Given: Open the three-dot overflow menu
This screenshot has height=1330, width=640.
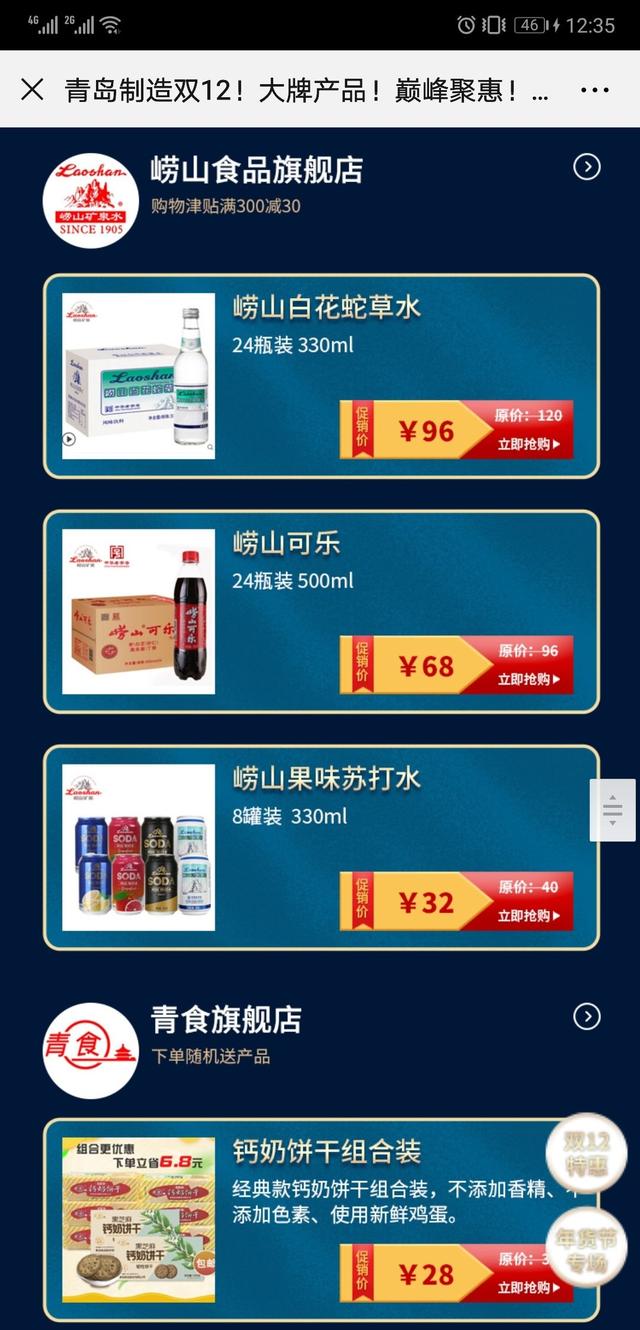Looking at the screenshot, I should click(x=594, y=90).
